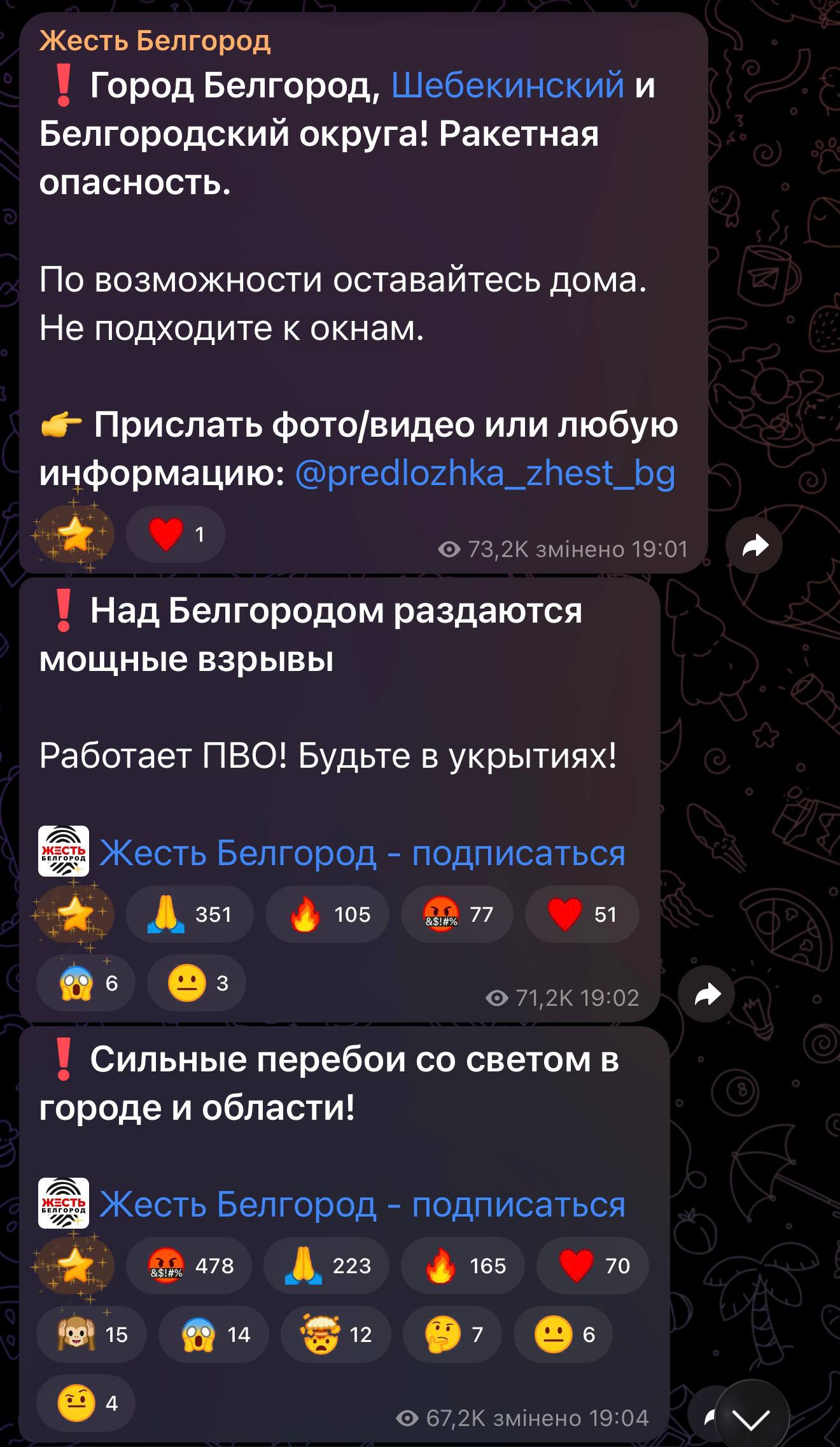
Task: Forward the Ракетная опасность post
Action: point(754,546)
